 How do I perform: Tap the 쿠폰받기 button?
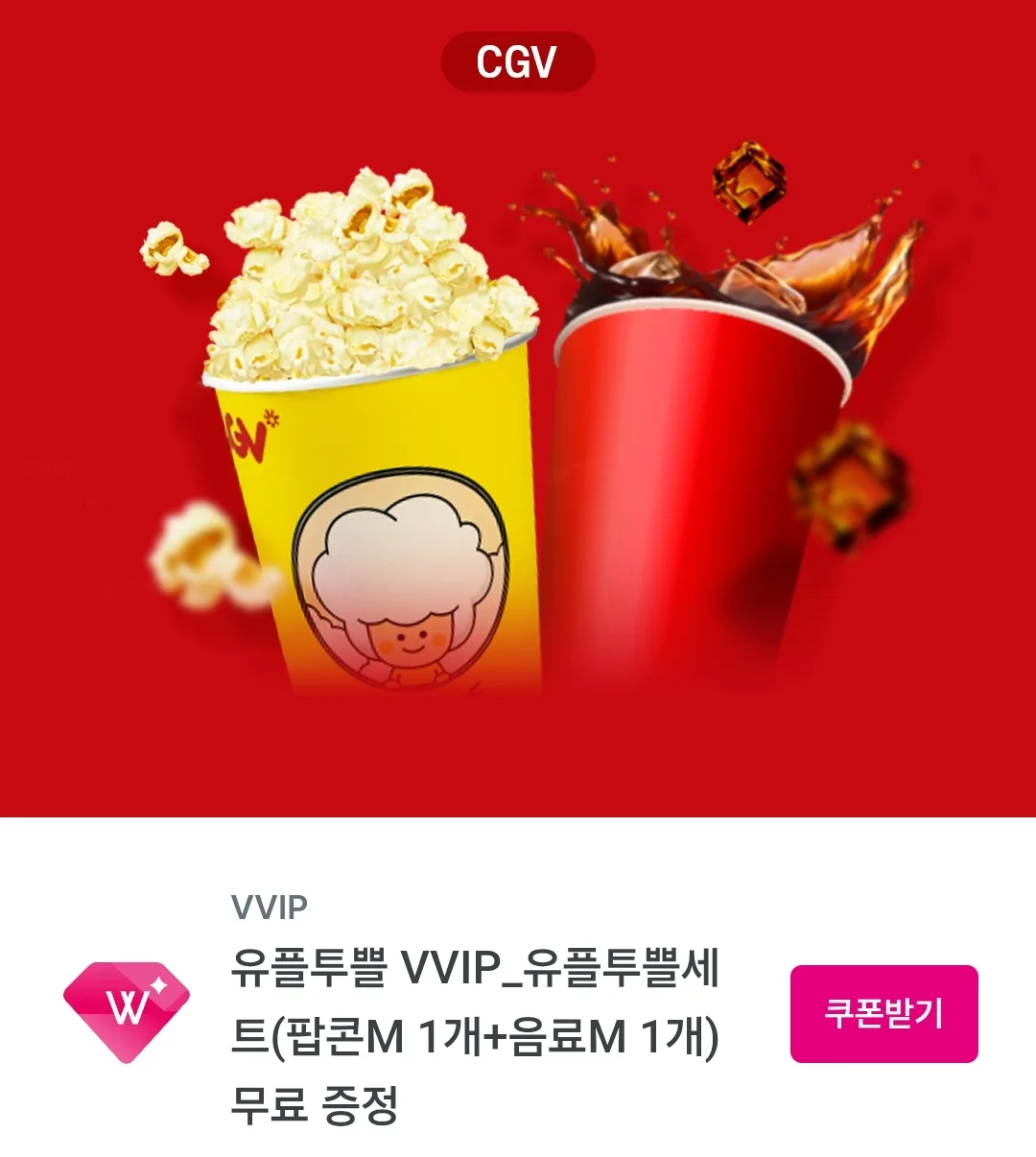click(x=883, y=1014)
